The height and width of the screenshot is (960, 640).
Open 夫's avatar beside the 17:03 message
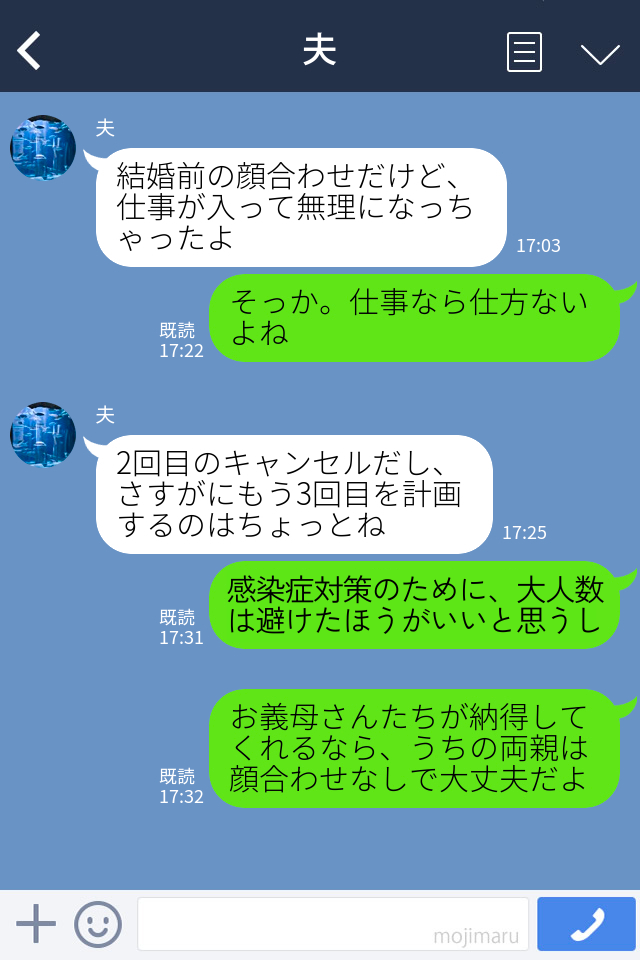click(43, 148)
